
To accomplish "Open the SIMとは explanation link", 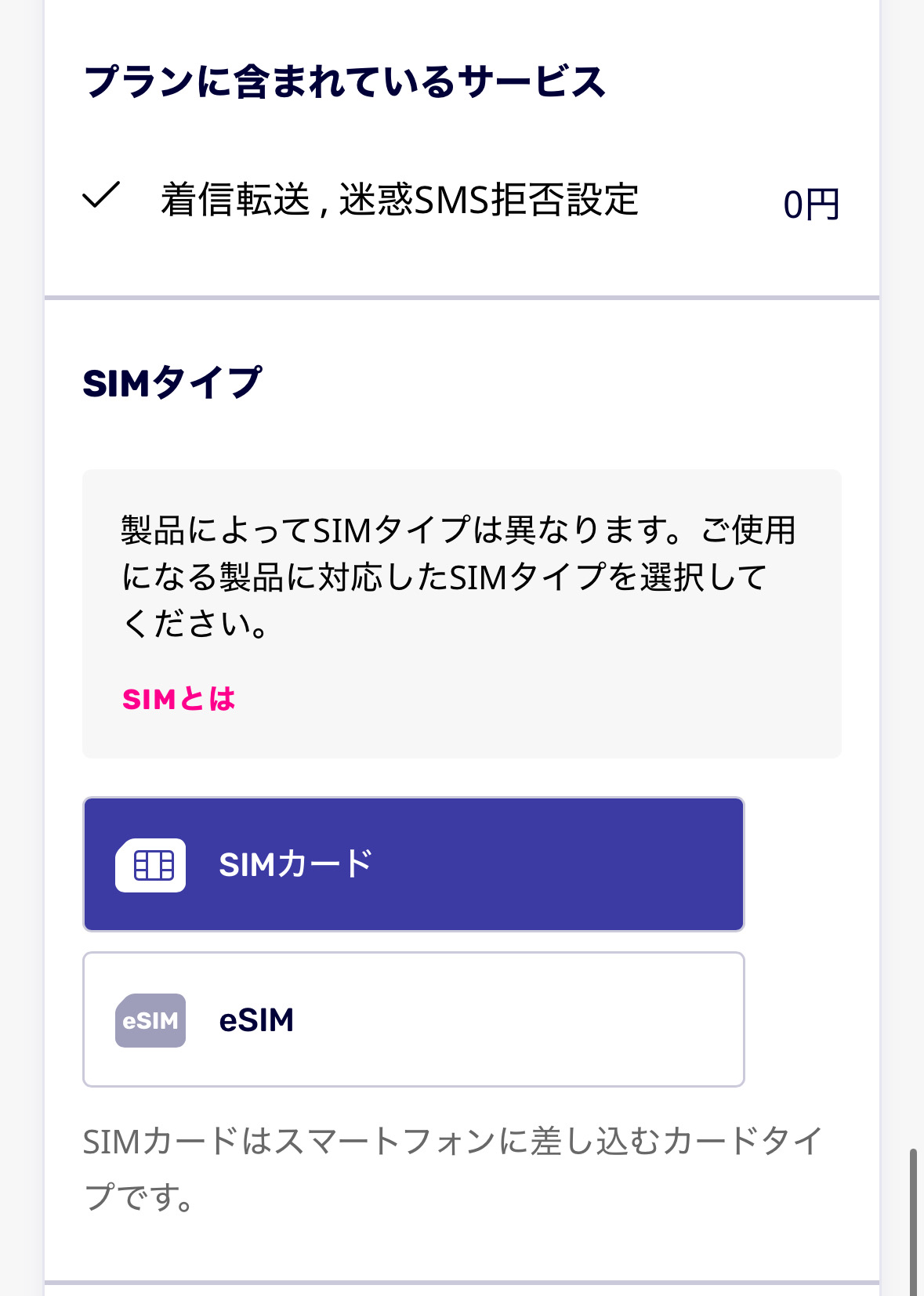I will (178, 699).
